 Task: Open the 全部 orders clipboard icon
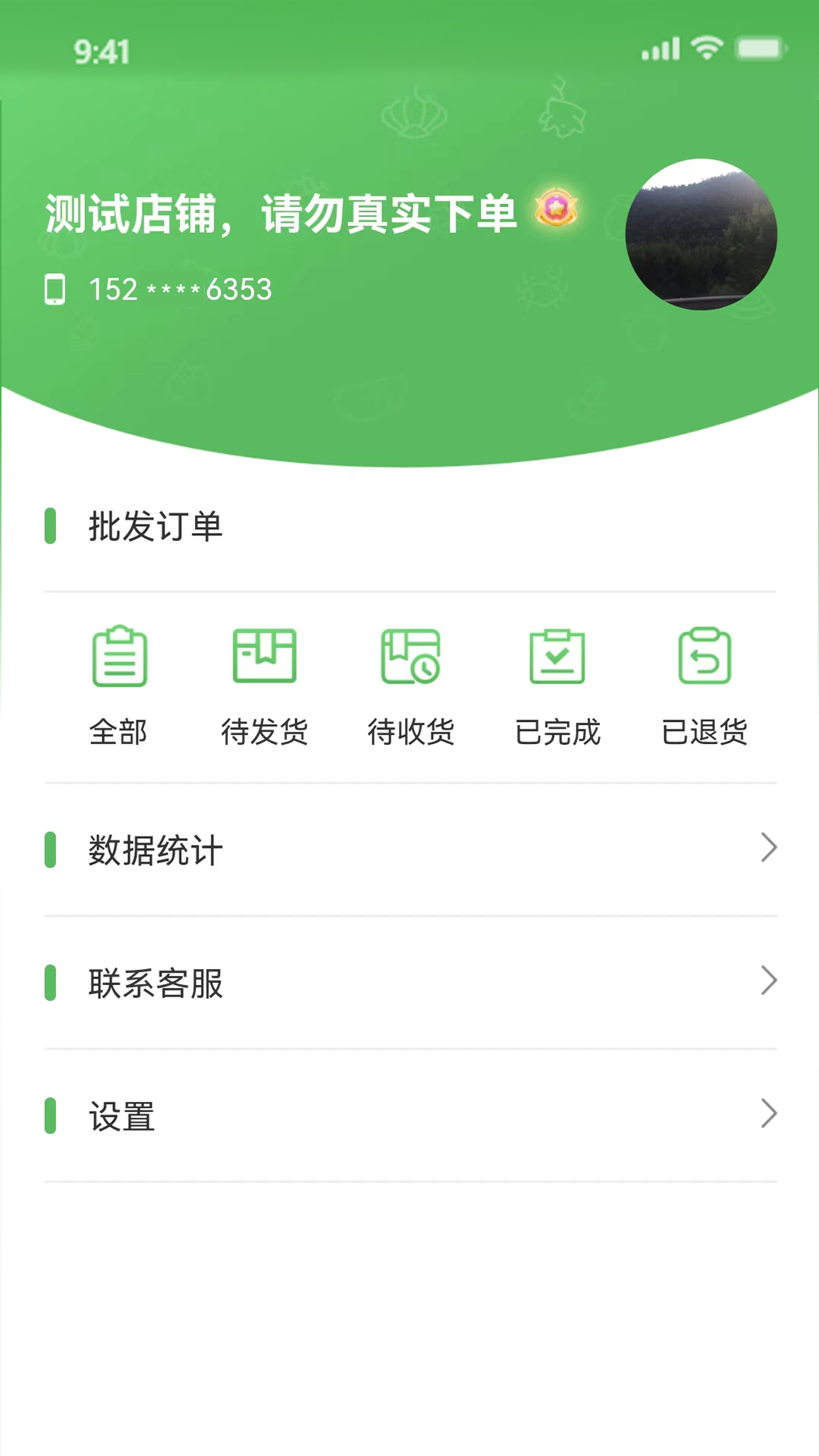tap(119, 657)
